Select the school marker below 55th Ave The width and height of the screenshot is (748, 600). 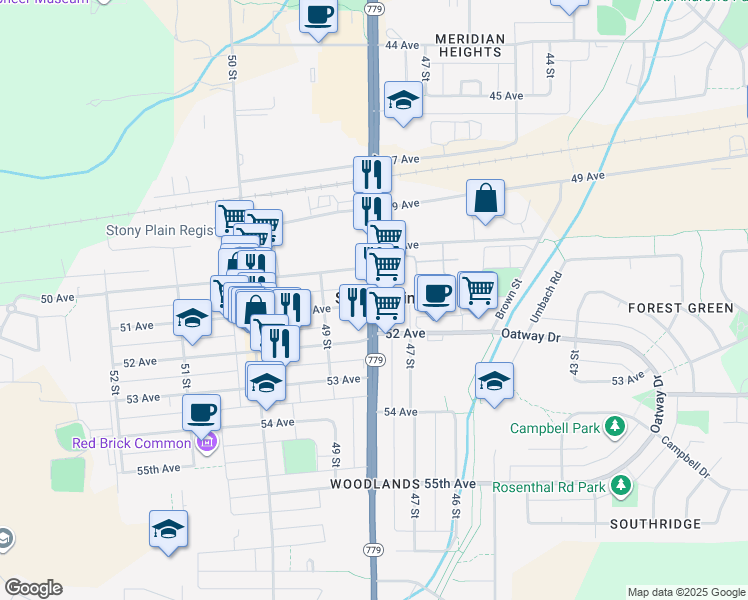pyautogui.click(x=169, y=529)
